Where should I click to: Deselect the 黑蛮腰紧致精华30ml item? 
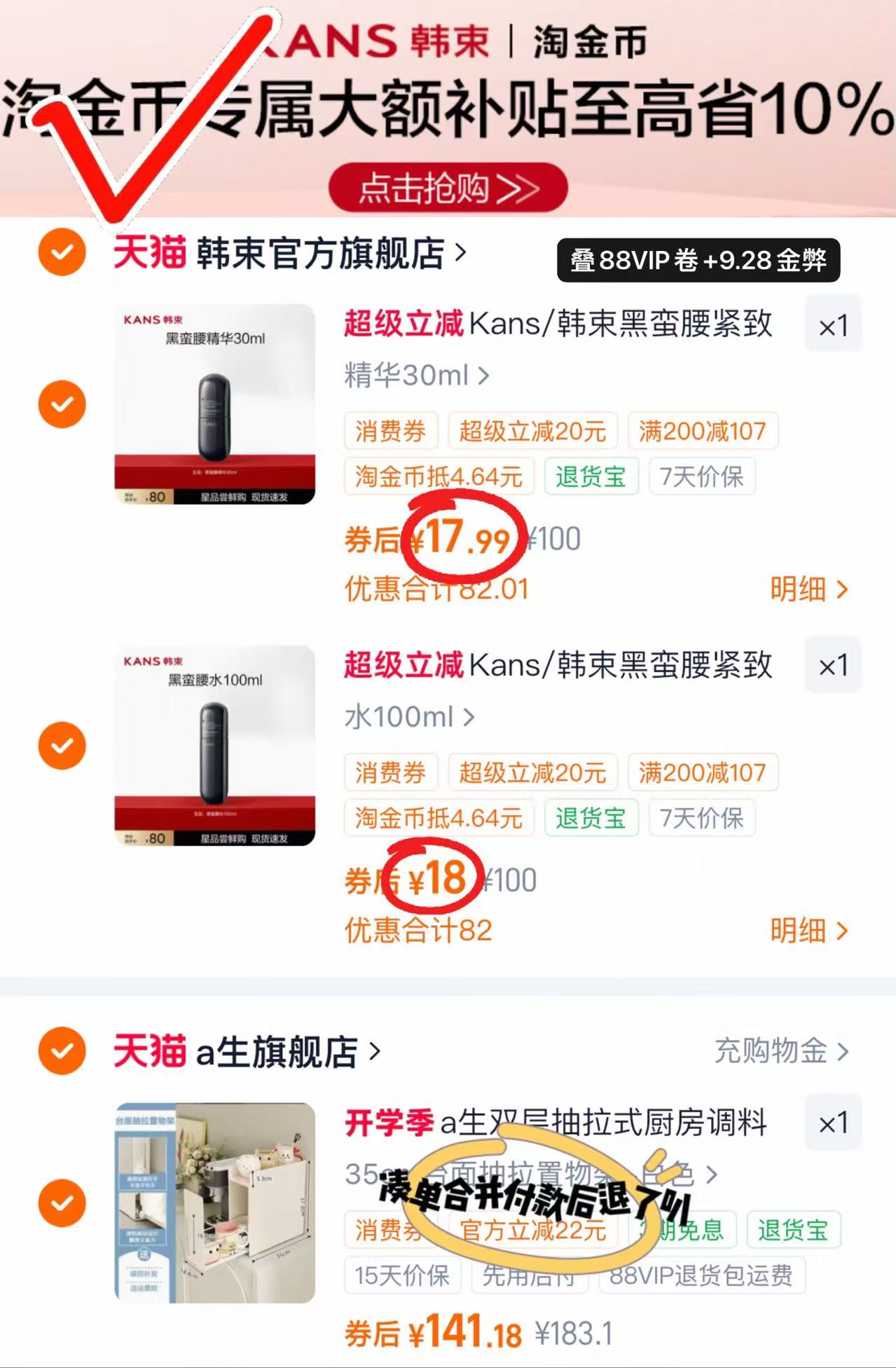click(62, 404)
